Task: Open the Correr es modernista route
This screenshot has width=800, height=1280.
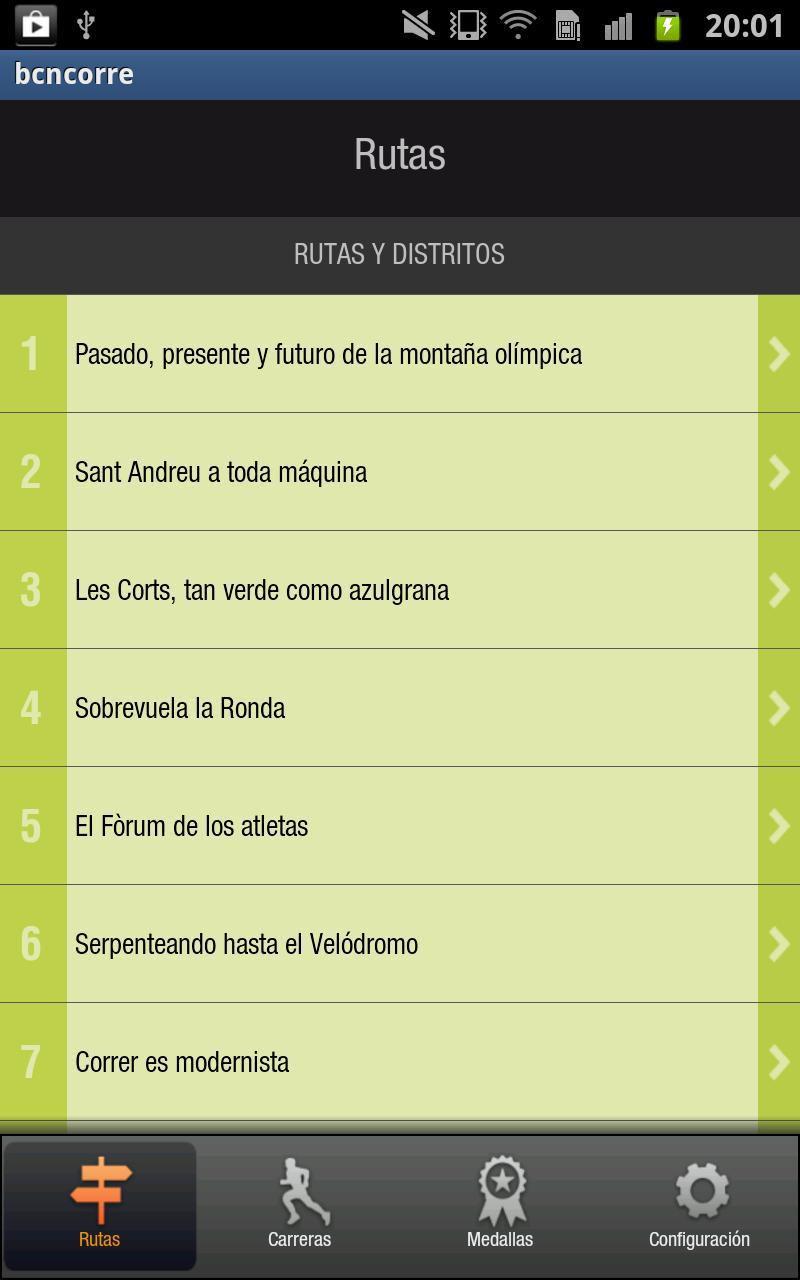Action: pos(400,1062)
